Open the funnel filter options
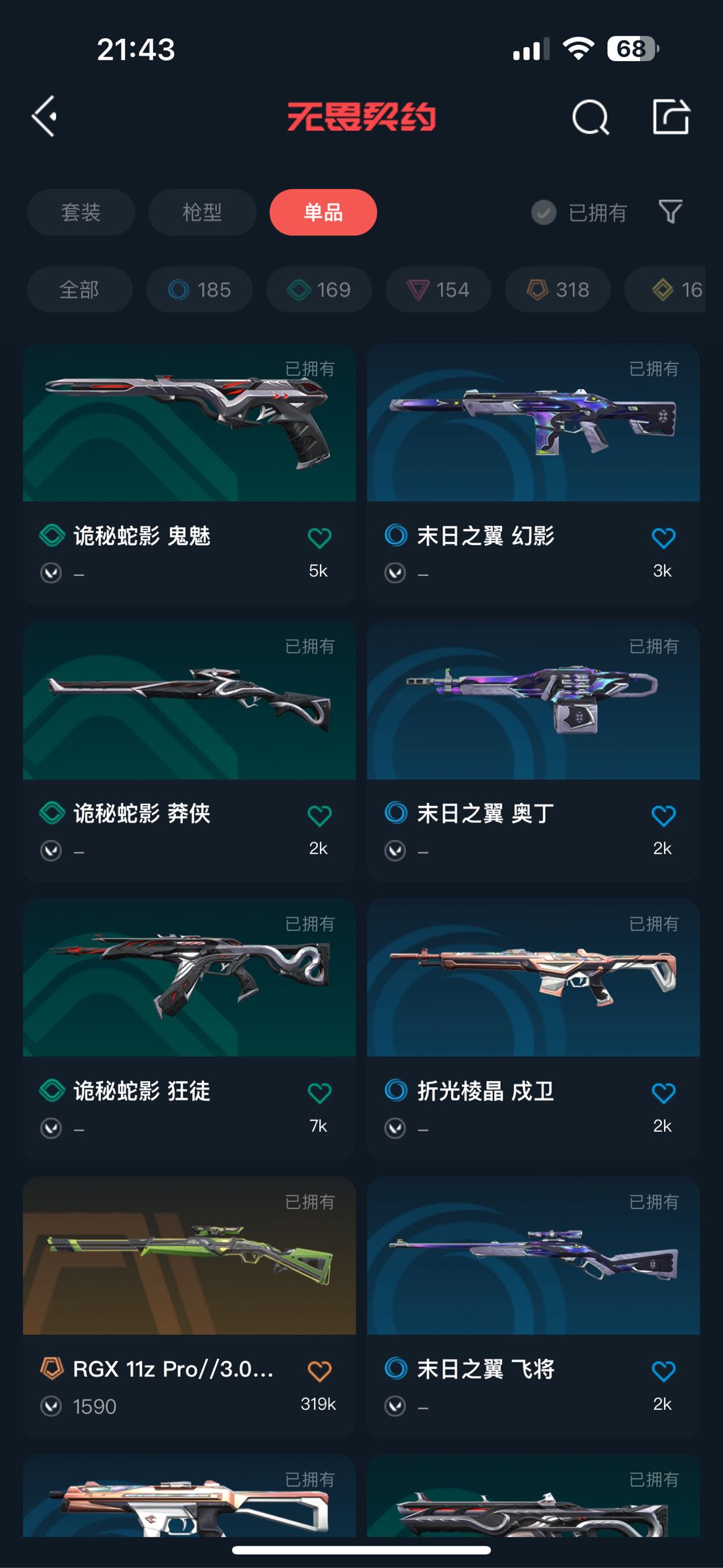723x1568 pixels. [x=670, y=212]
